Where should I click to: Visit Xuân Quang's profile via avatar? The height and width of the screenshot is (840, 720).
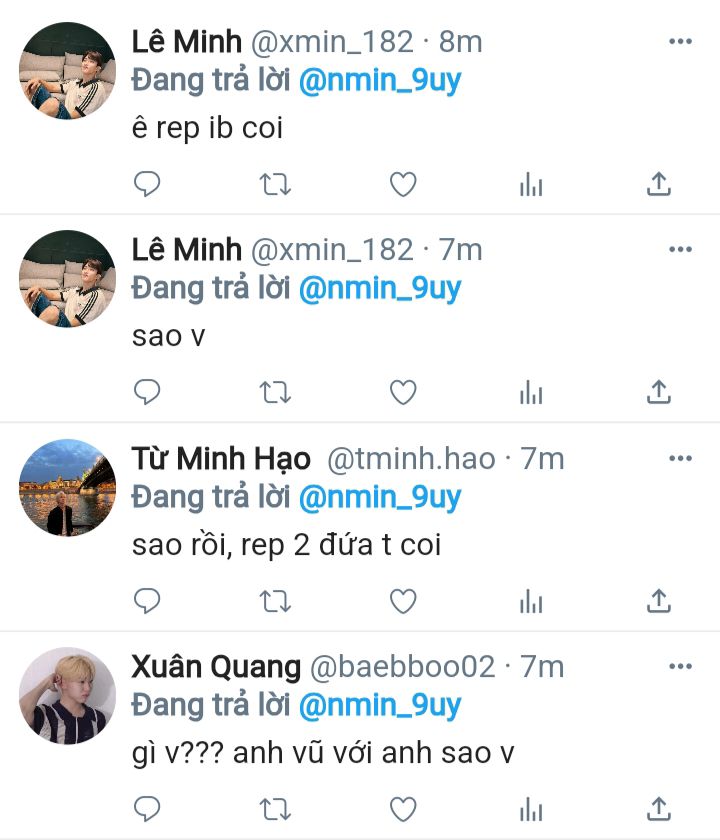coord(68,695)
